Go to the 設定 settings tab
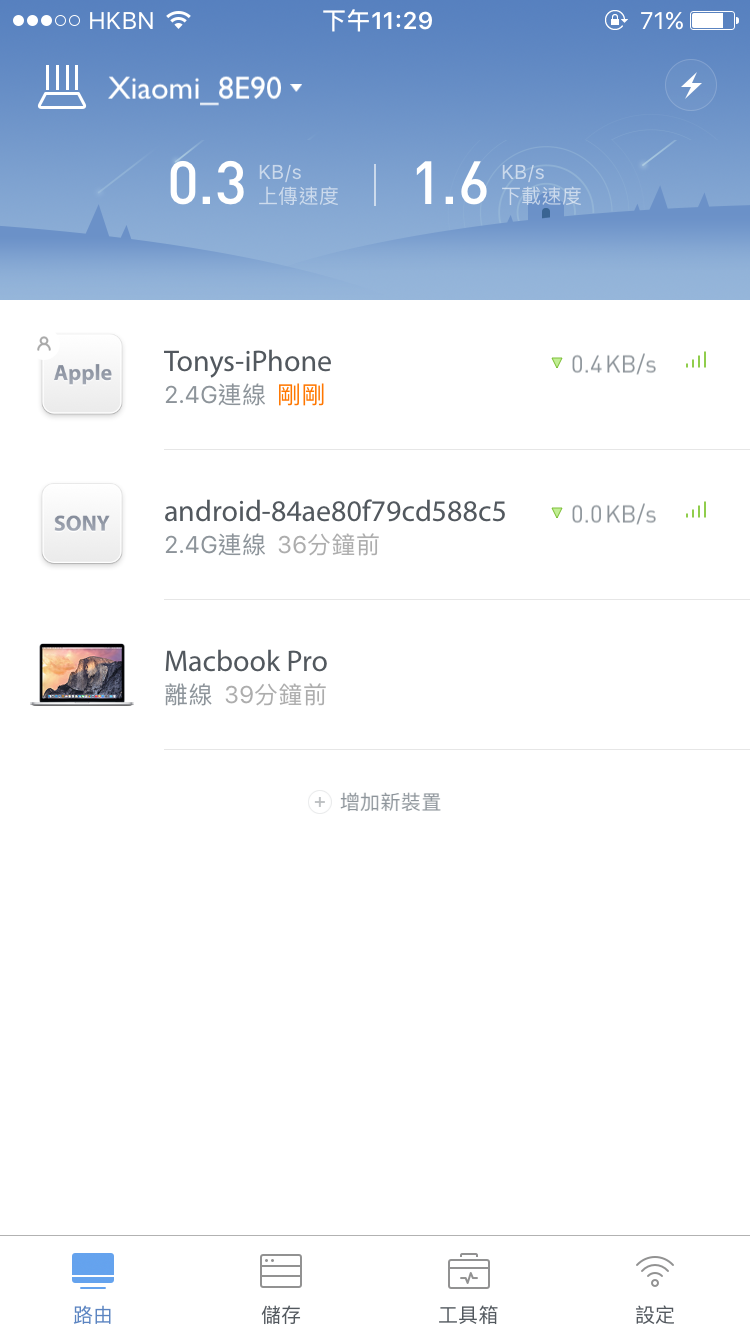This screenshot has height=1334, width=750. tap(655, 1288)
